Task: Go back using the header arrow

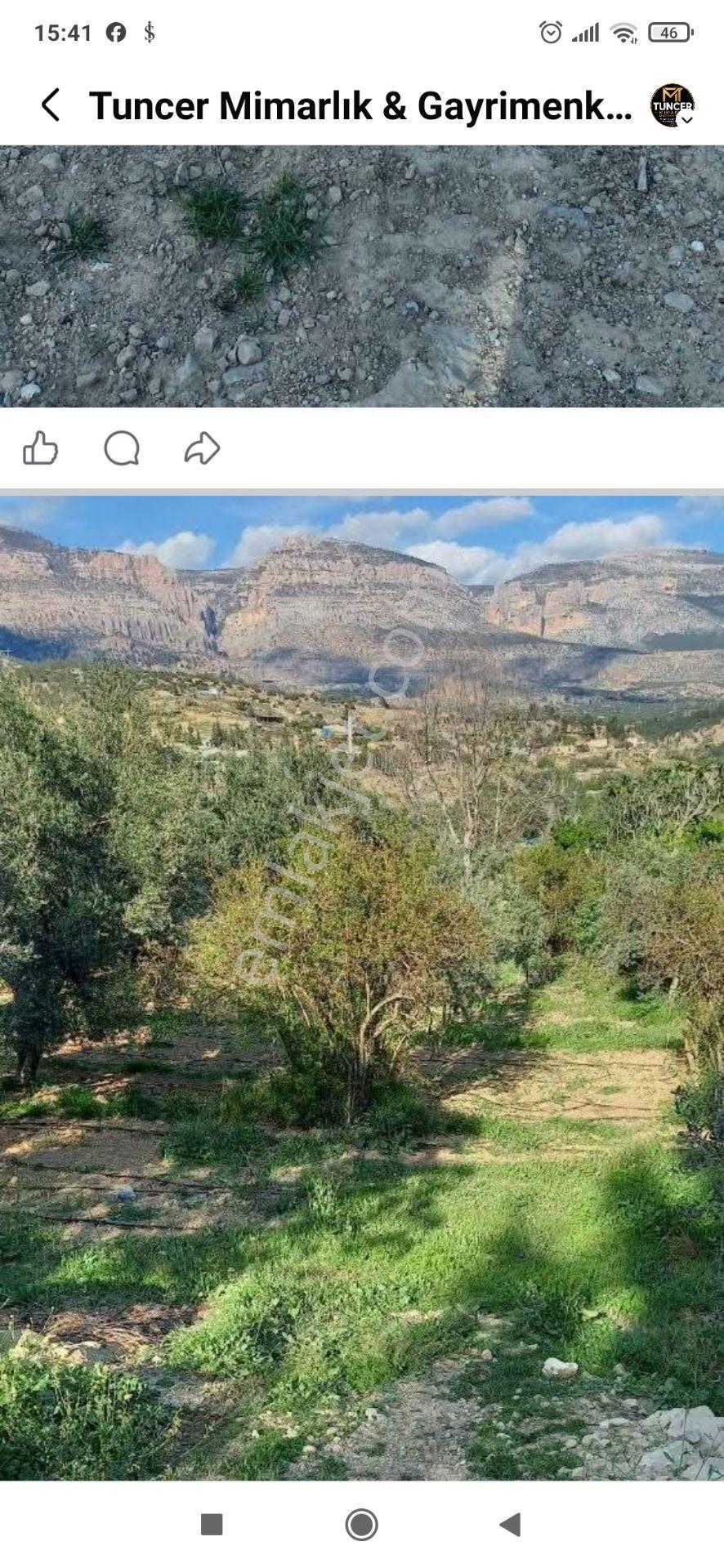Action: point(51,105)
